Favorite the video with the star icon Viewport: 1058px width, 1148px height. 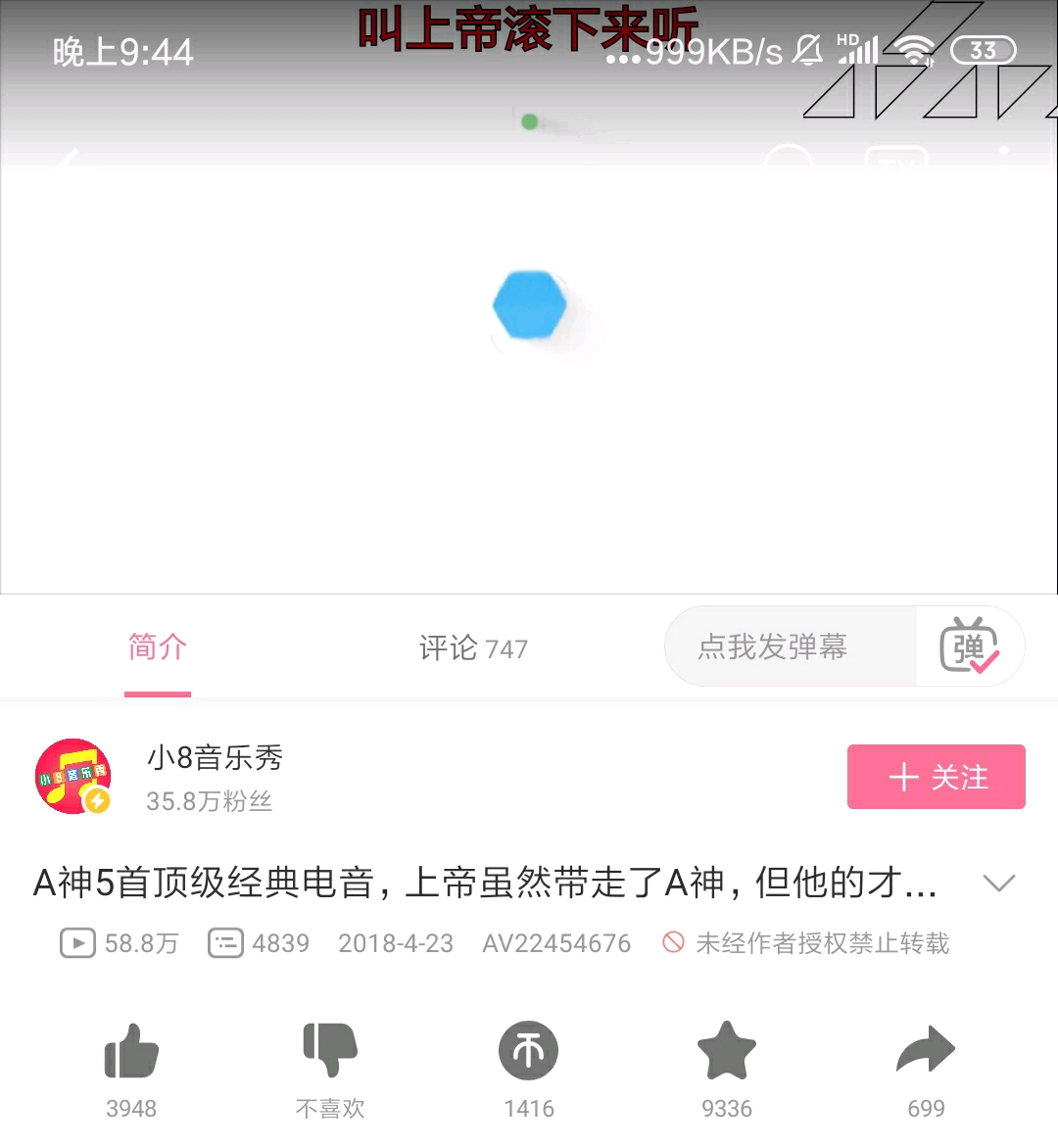pos(727,1051)
